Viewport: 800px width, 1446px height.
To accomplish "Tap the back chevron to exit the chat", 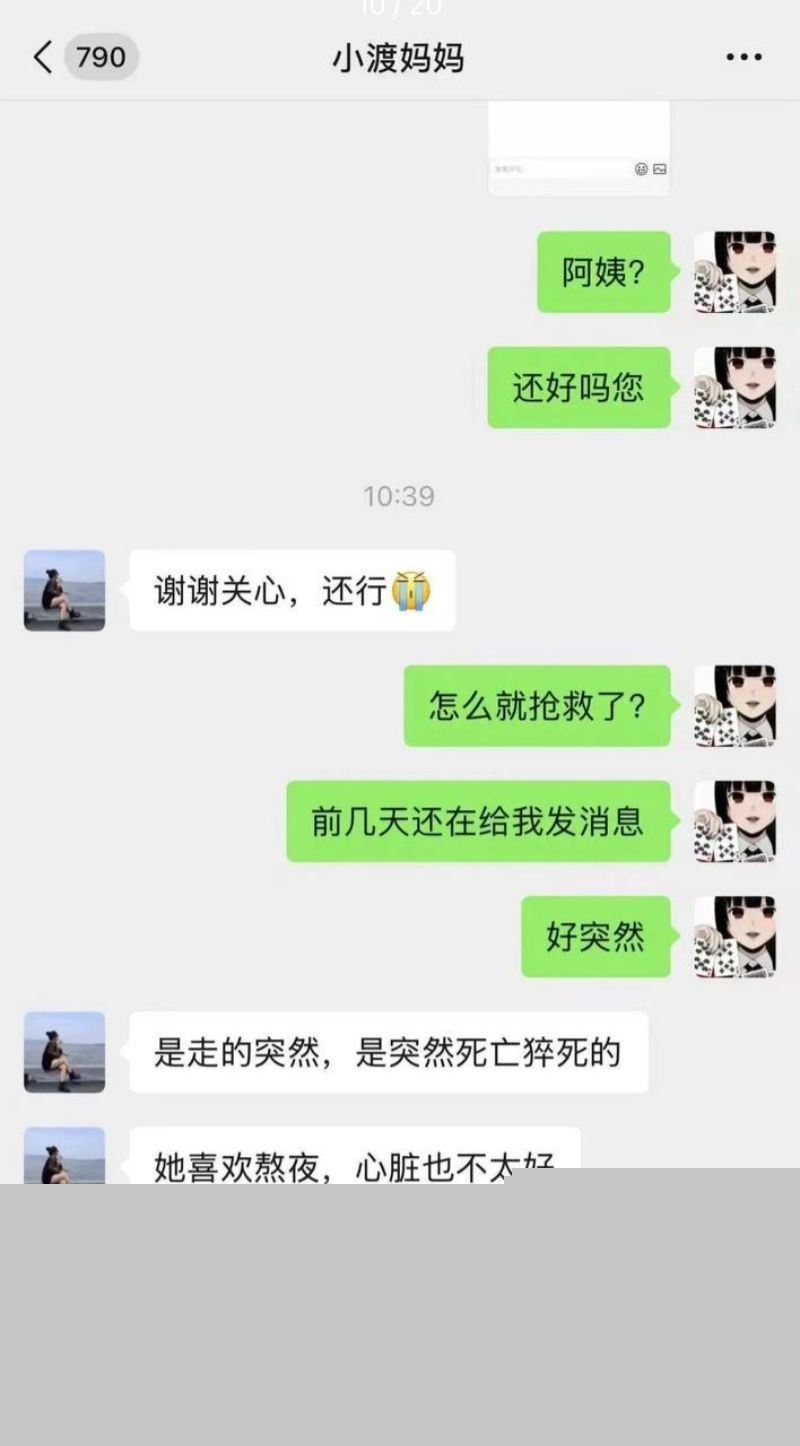I will (x=41, y=57).
